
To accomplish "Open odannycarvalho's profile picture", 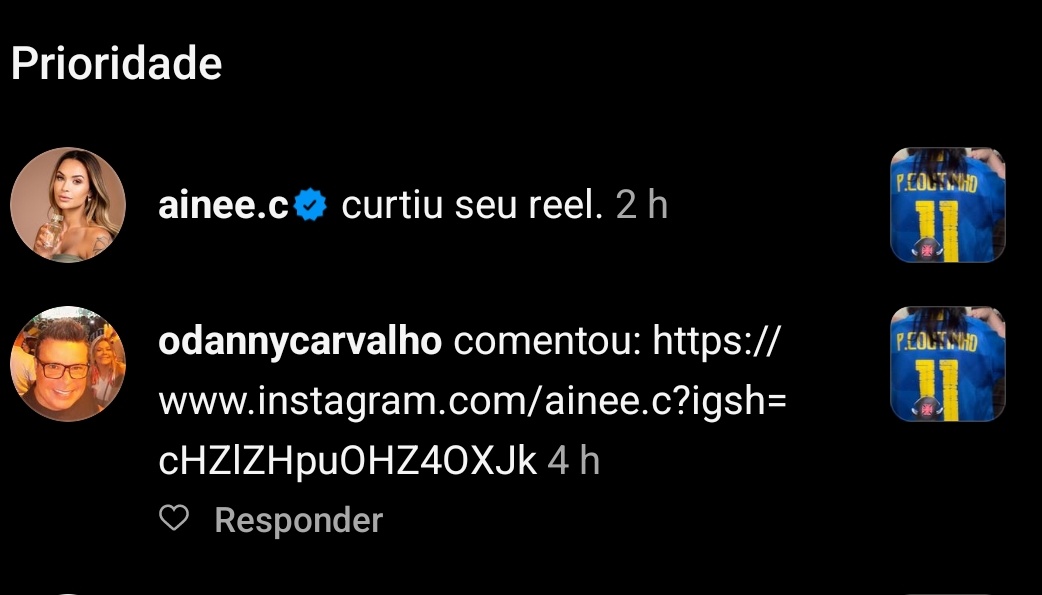I will pos(68,364).
